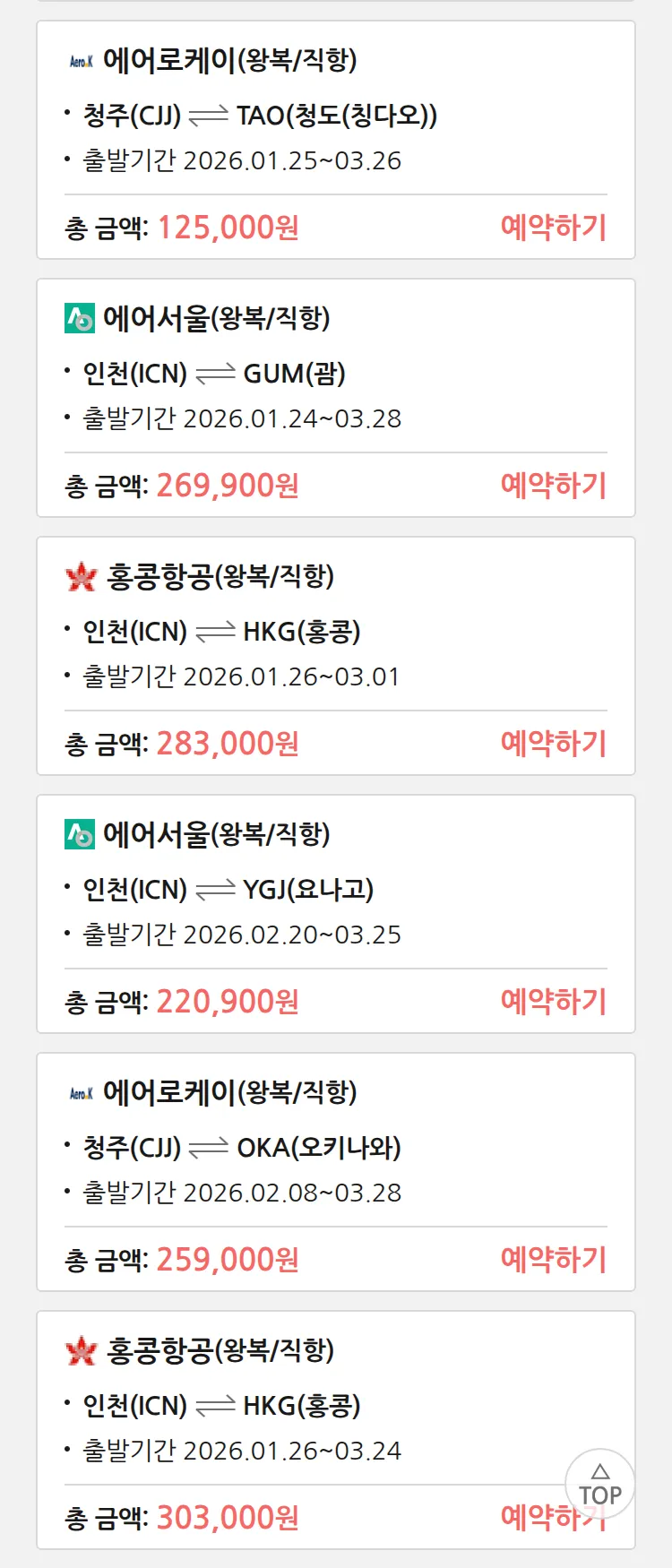Reserve the 청주-OKA 오키나와 flight

[553, 1260]
